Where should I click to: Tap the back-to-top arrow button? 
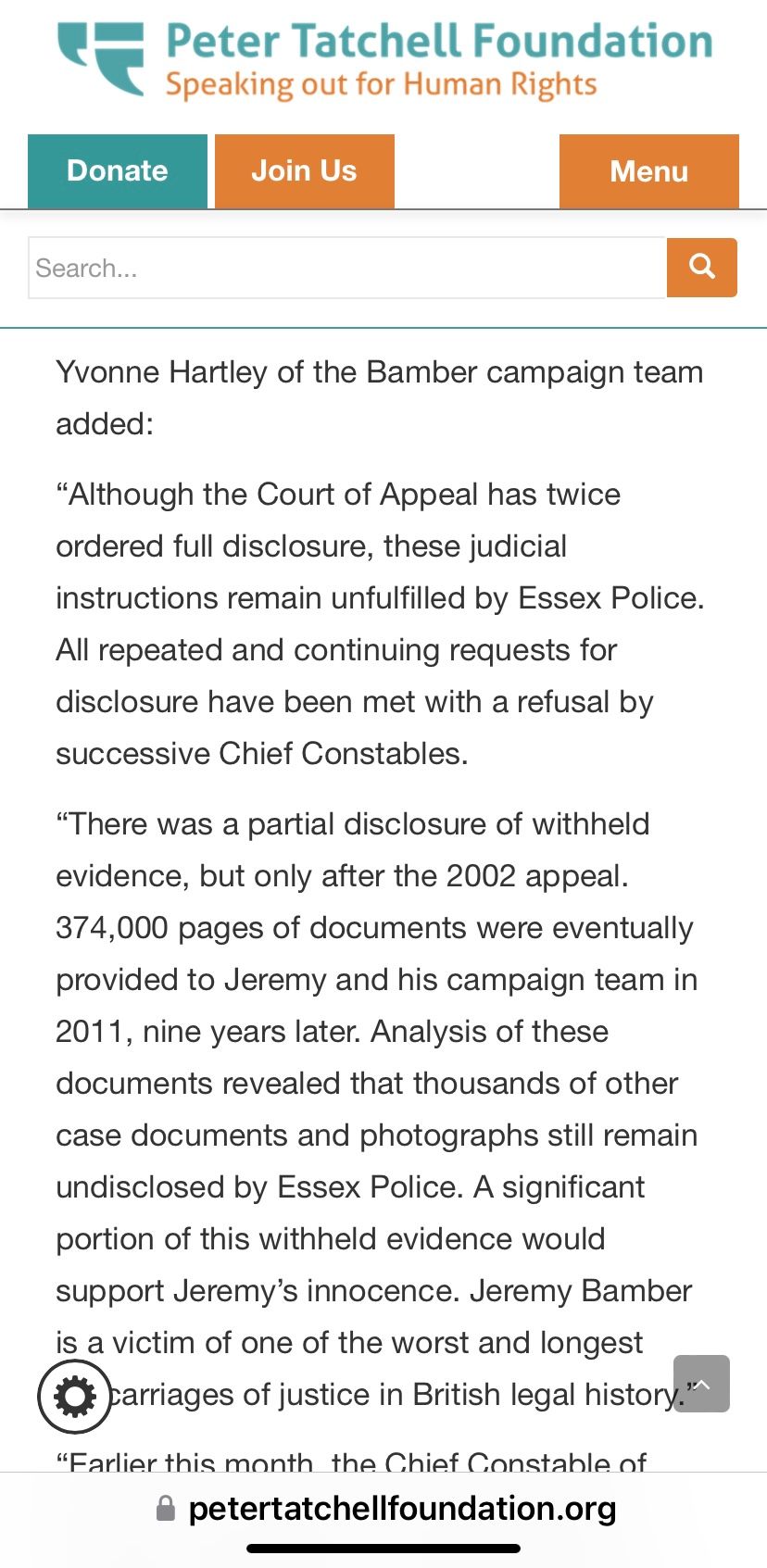pyautogui.click(x=701, y=1384)
